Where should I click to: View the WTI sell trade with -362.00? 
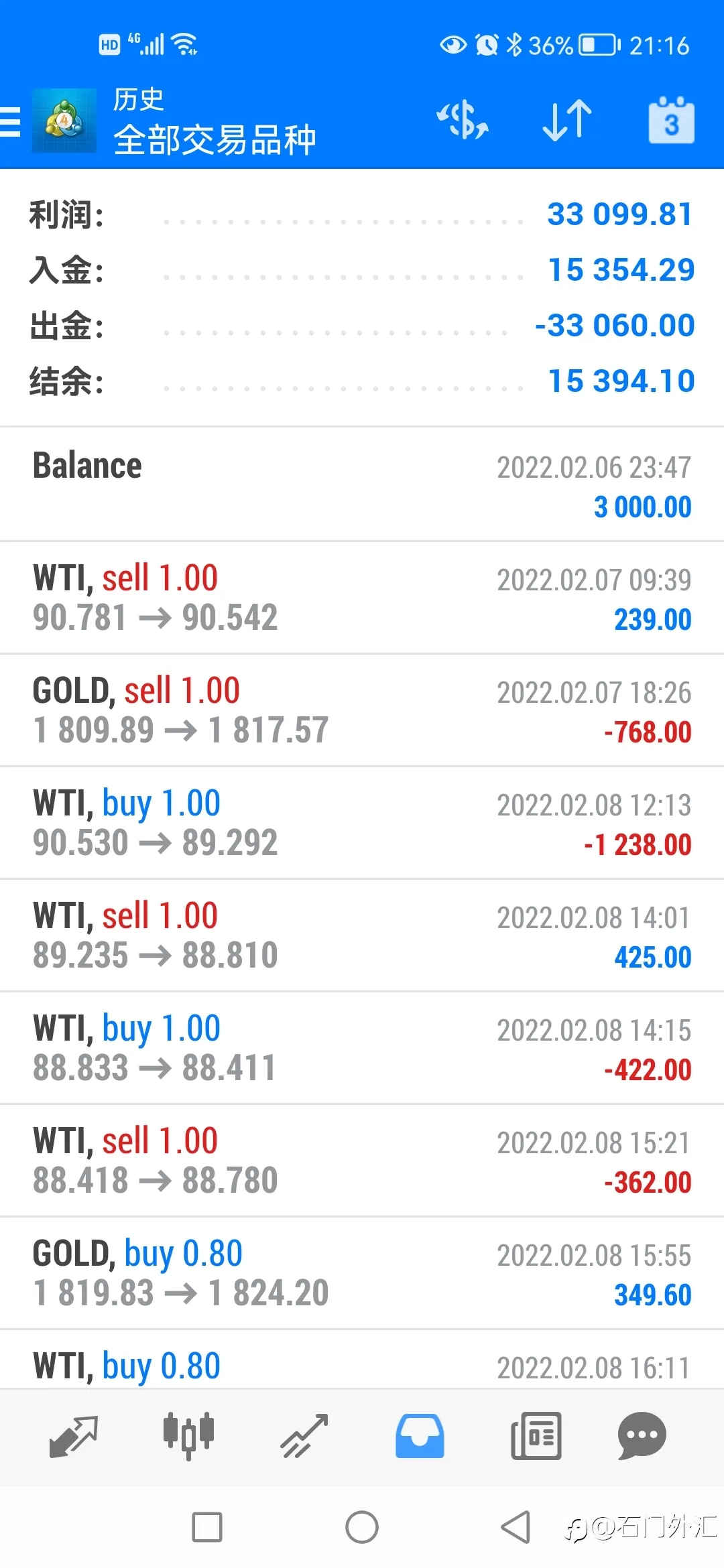[x=362, y=1161]
